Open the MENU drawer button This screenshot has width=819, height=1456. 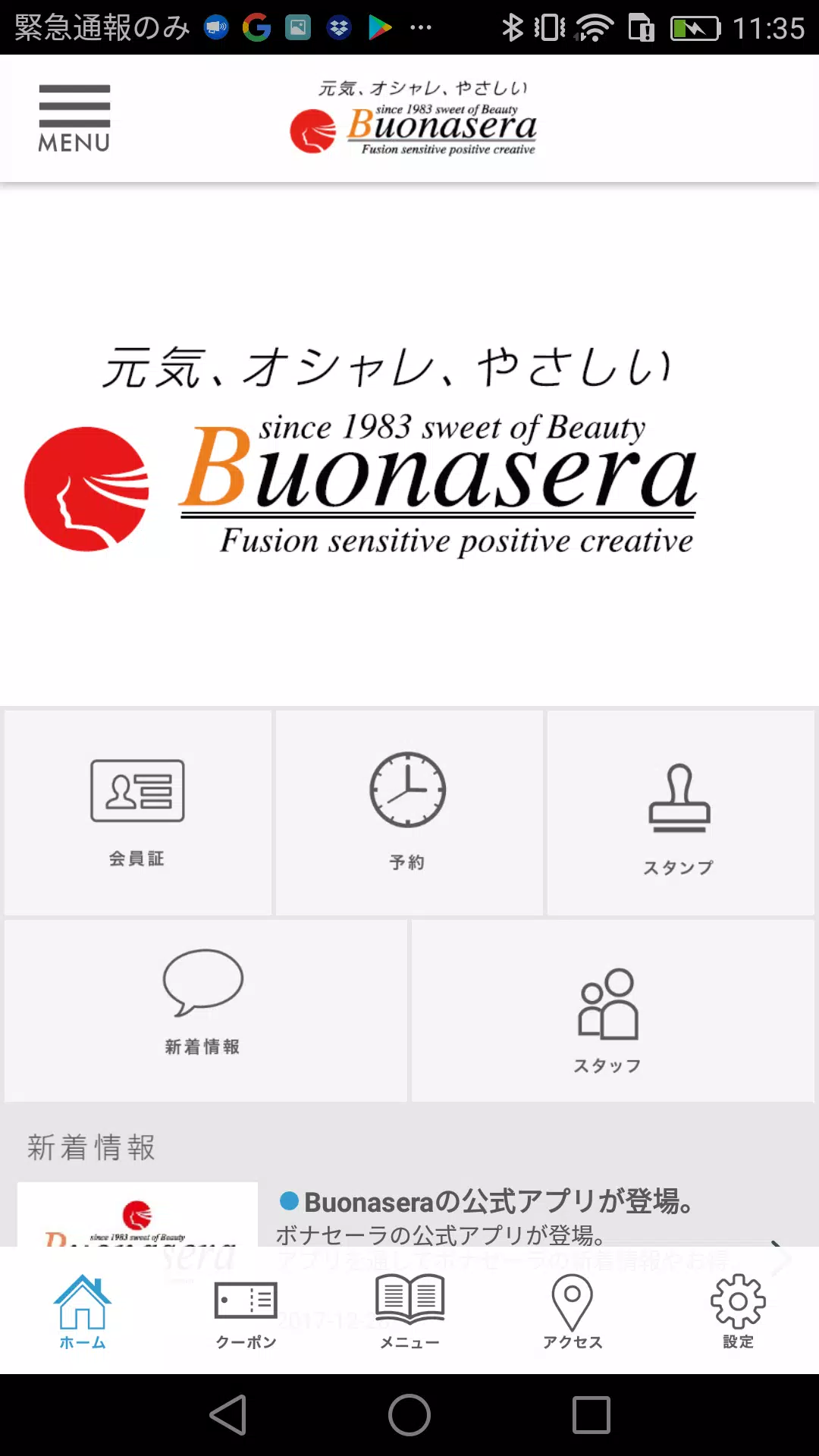pos(74,118)
